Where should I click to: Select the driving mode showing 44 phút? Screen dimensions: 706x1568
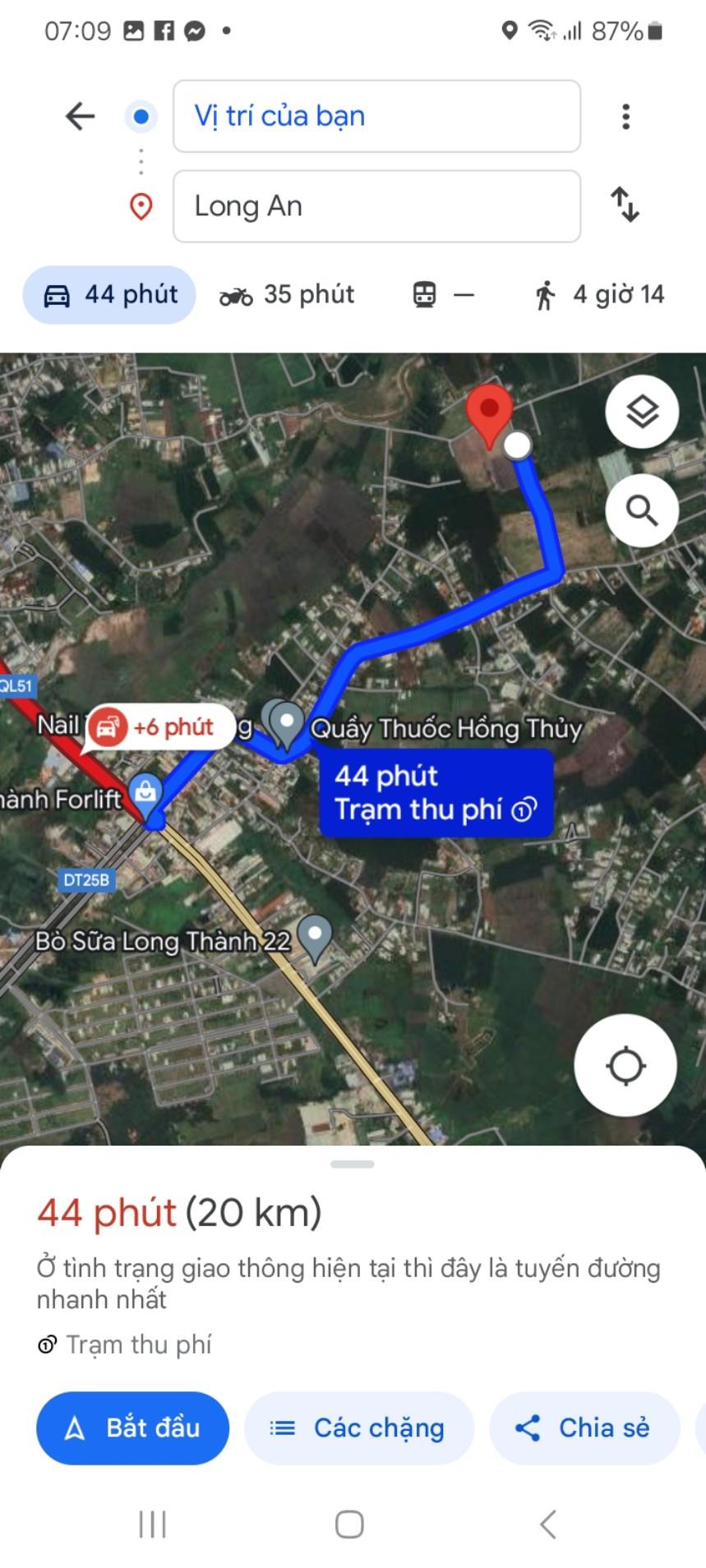pyautogui.click(x=108, y=294)
